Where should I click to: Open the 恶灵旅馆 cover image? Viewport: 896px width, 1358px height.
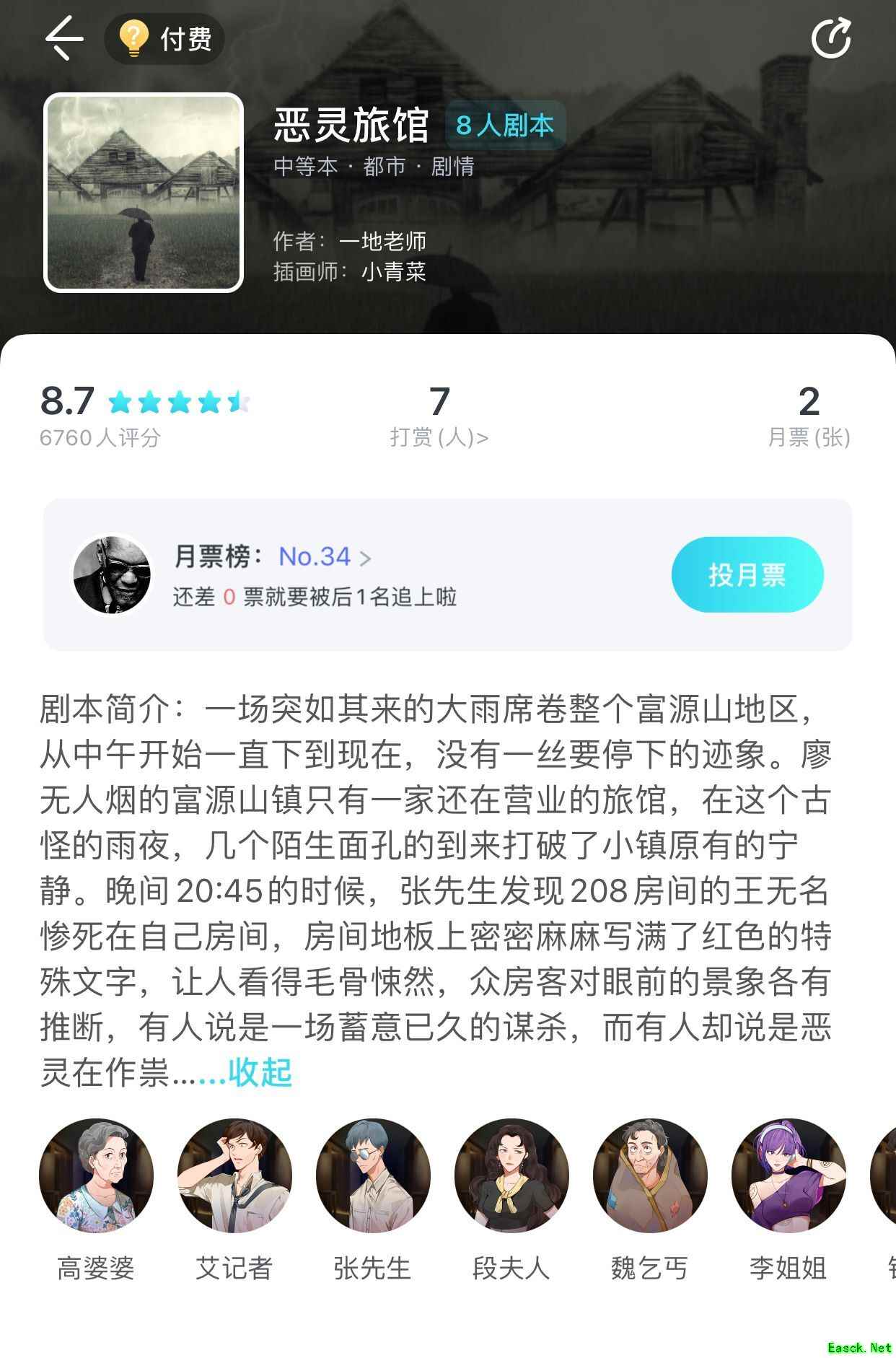[144, 193]
